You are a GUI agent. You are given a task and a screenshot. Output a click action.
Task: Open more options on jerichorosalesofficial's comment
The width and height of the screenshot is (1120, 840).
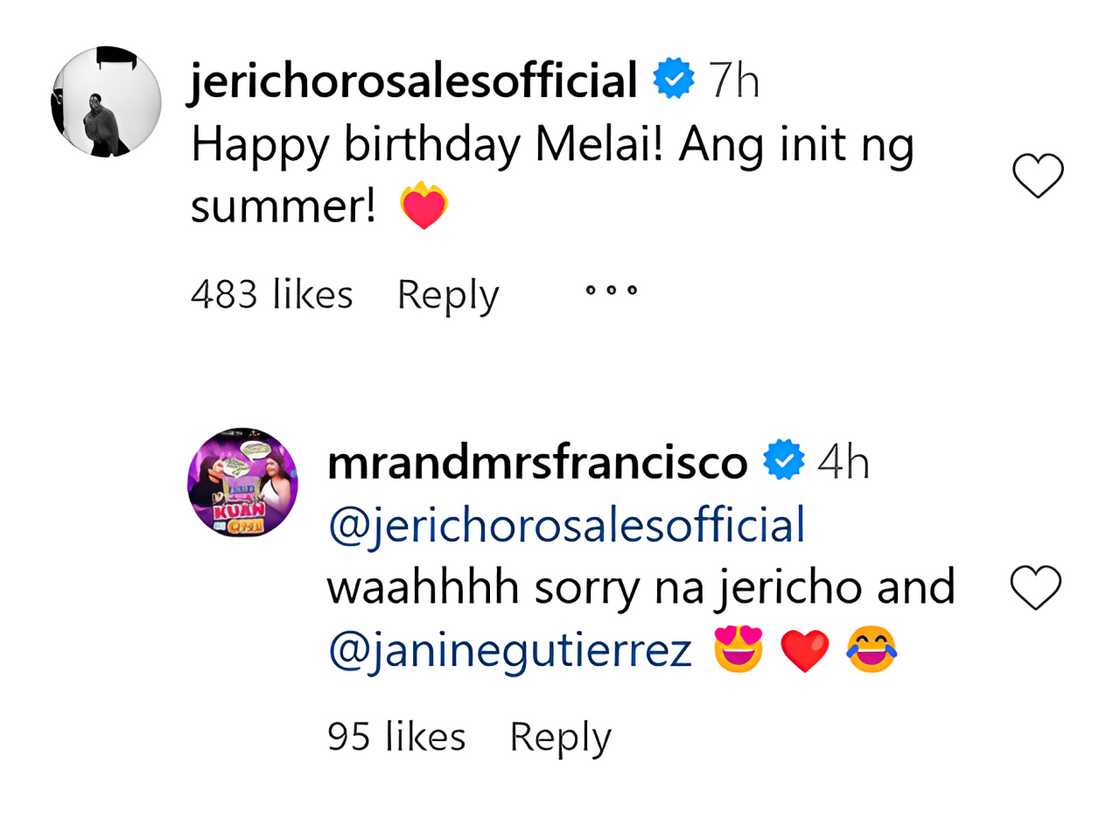click(611, 293)
